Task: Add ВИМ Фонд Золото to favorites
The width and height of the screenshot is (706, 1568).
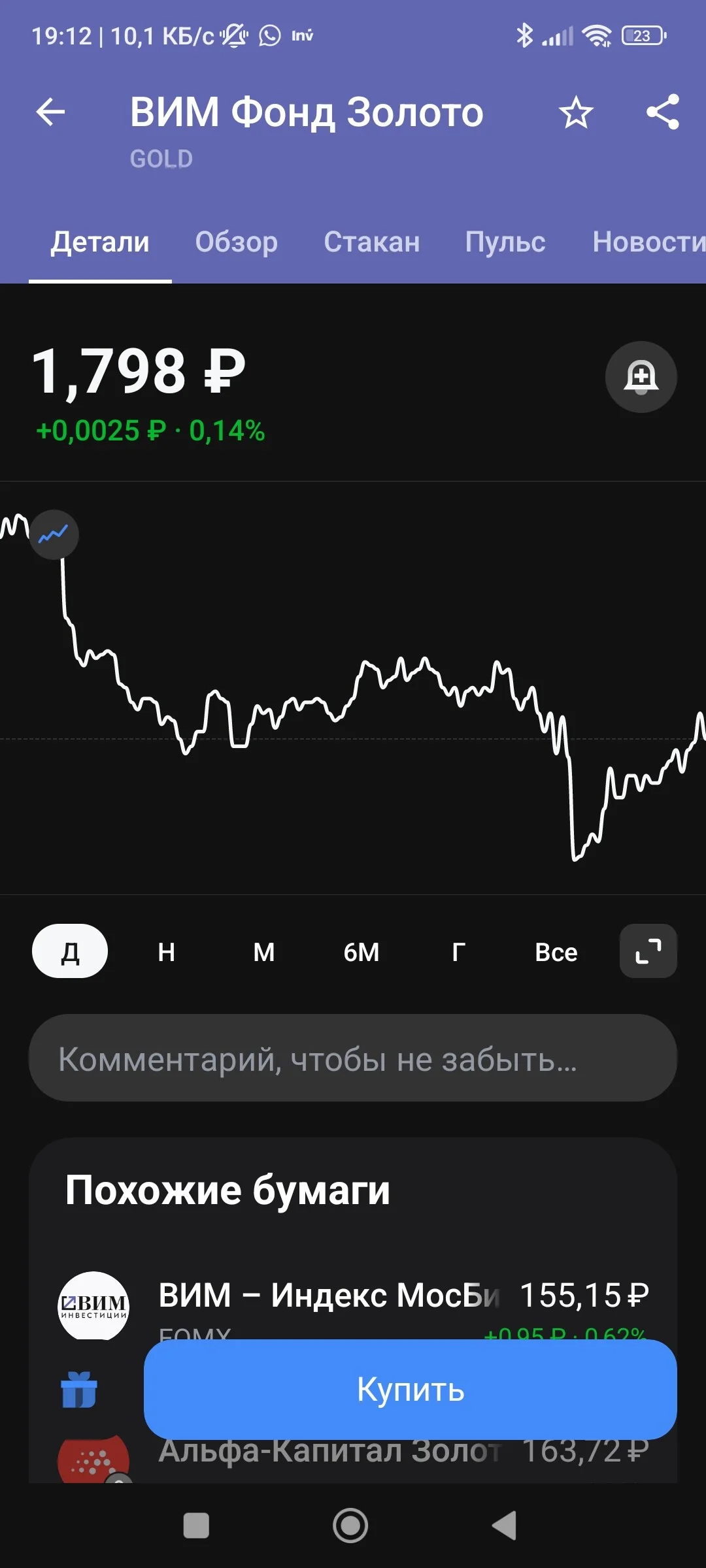Action: pyautogui.click(x=576, y=112)
